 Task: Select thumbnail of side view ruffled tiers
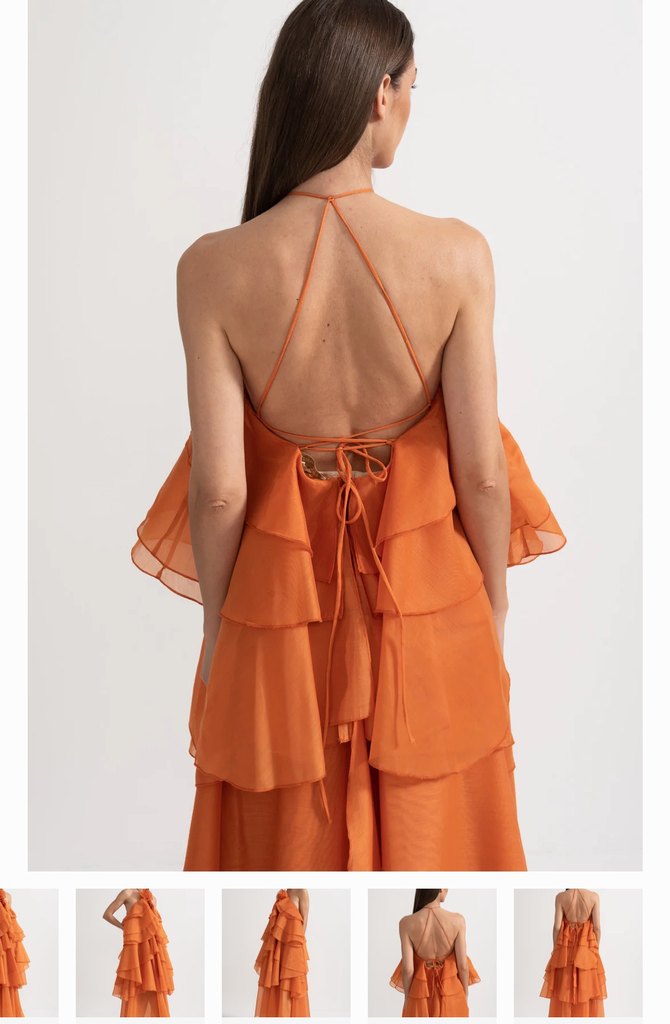(x=286, y=952)
